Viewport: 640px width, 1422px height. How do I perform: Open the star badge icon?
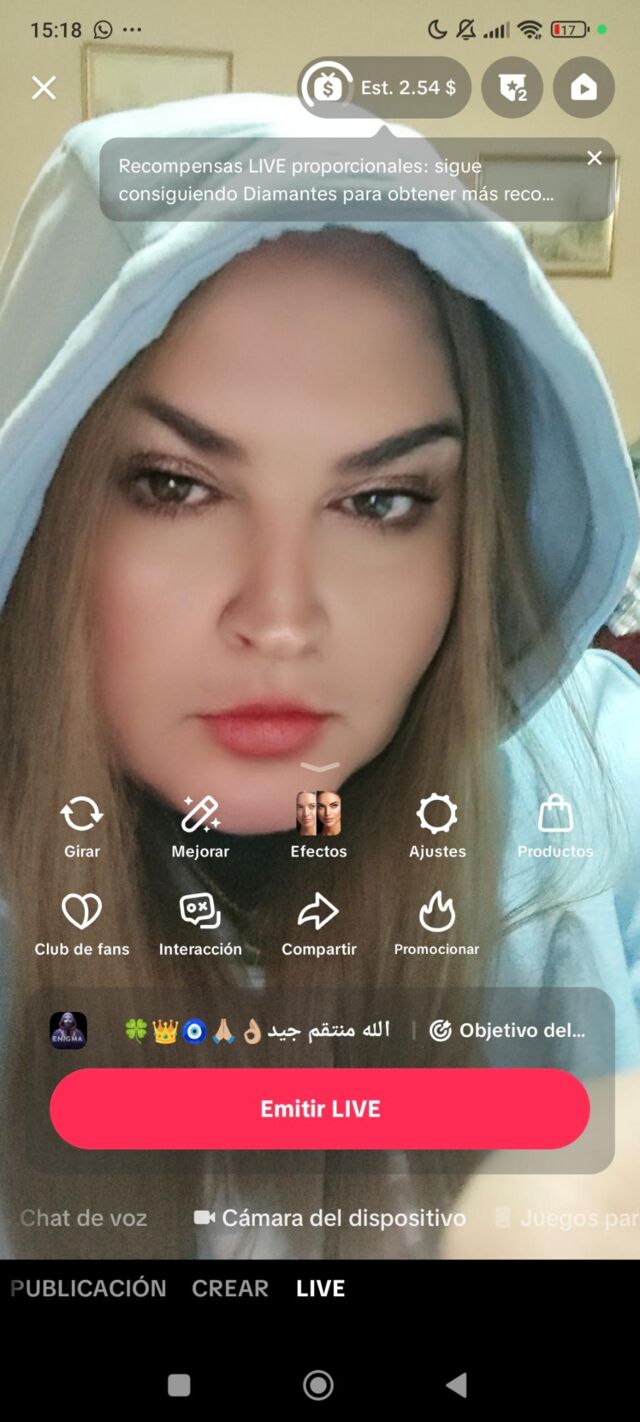(x=512, y=88)
